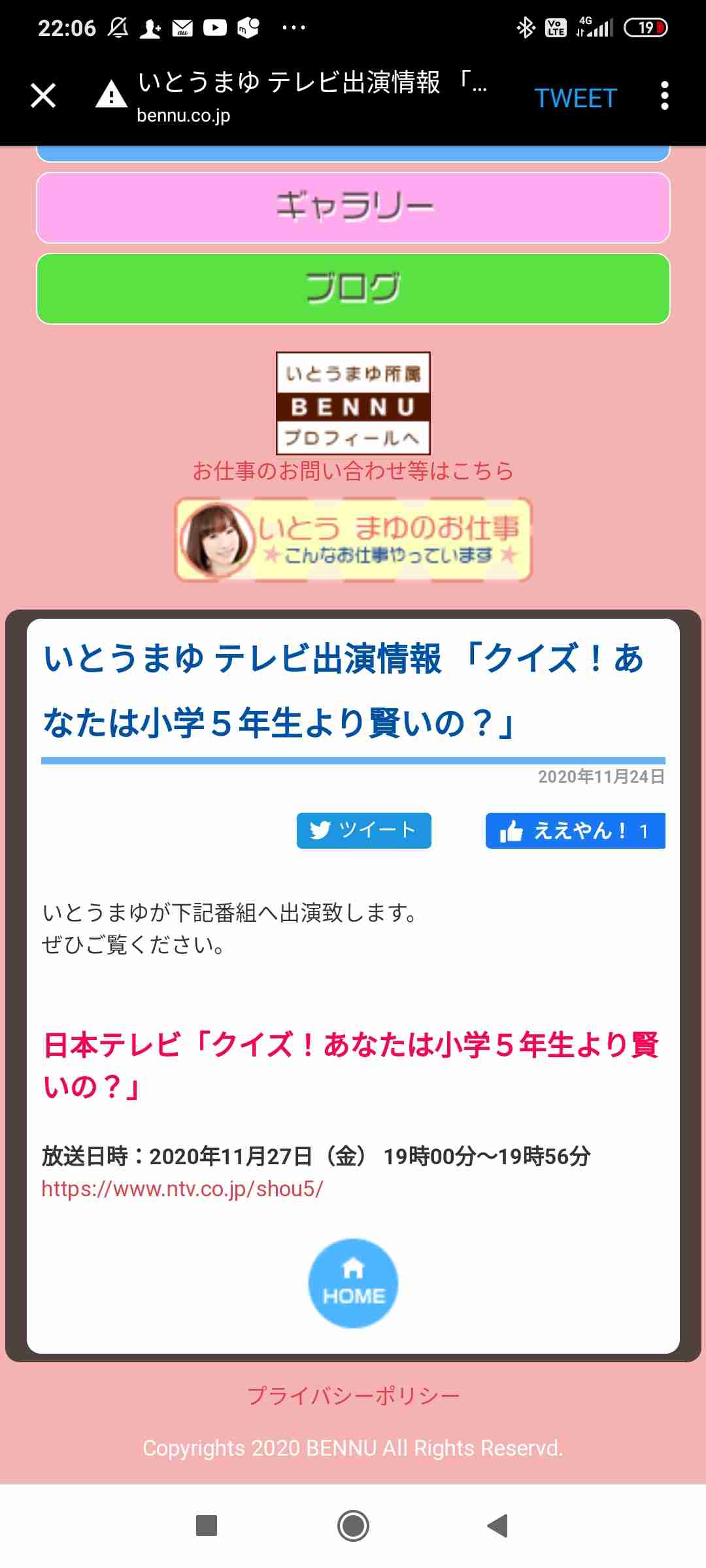Open the お仕事のお問い合わせ inquiry link

(x=353, y=471)
